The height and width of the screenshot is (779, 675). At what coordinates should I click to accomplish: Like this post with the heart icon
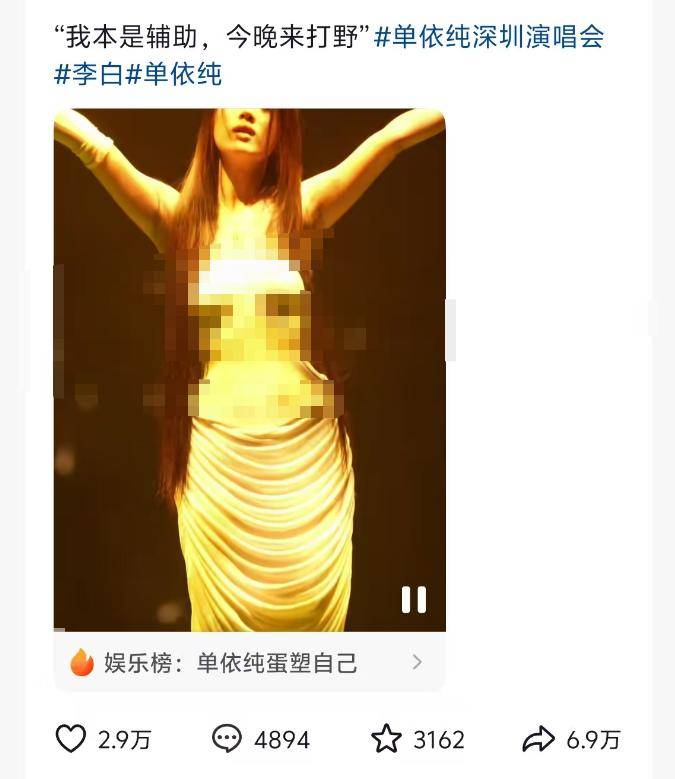click(71, 739)
